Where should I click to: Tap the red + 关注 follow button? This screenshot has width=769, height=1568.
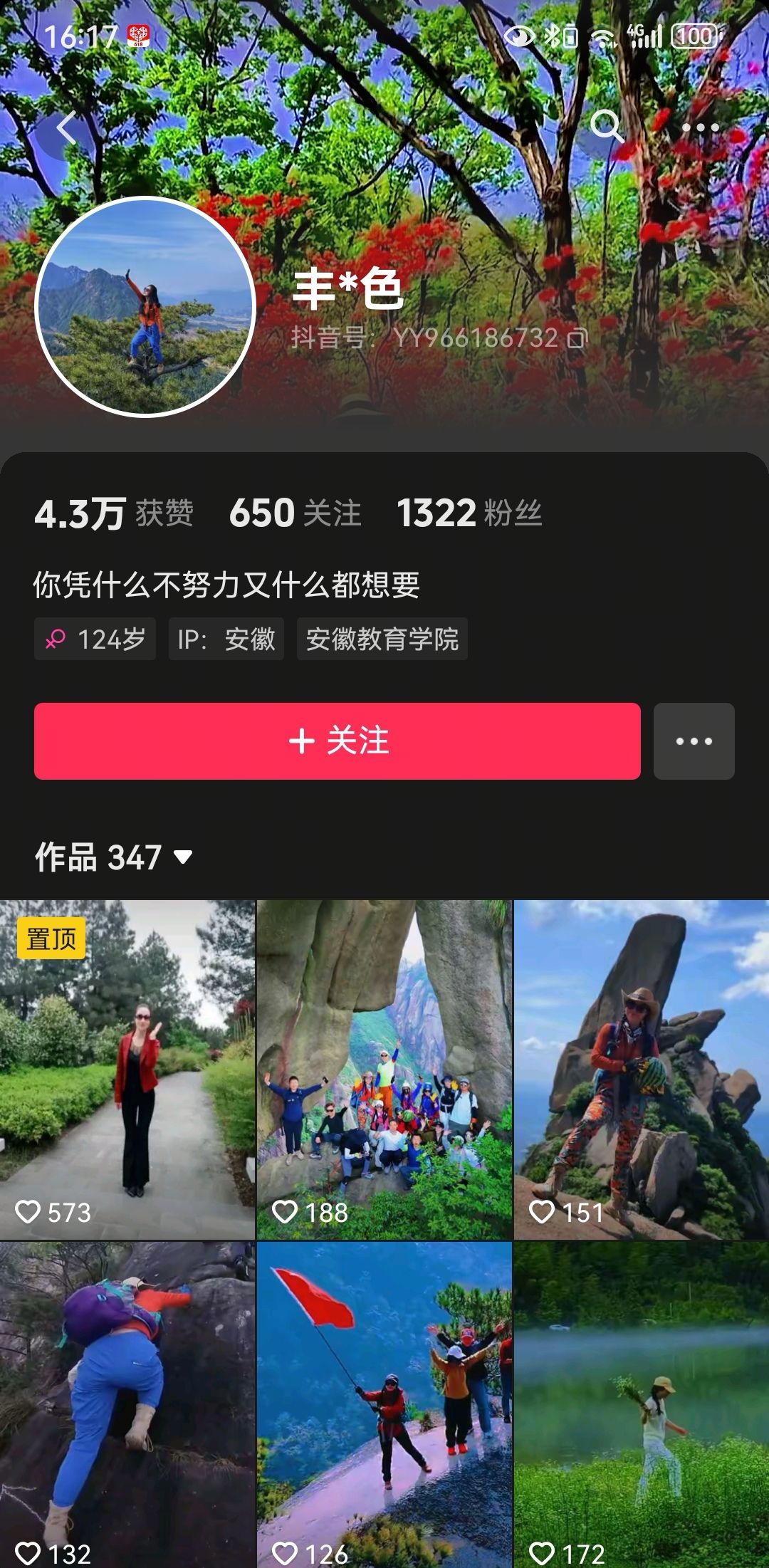coord(337,741)
